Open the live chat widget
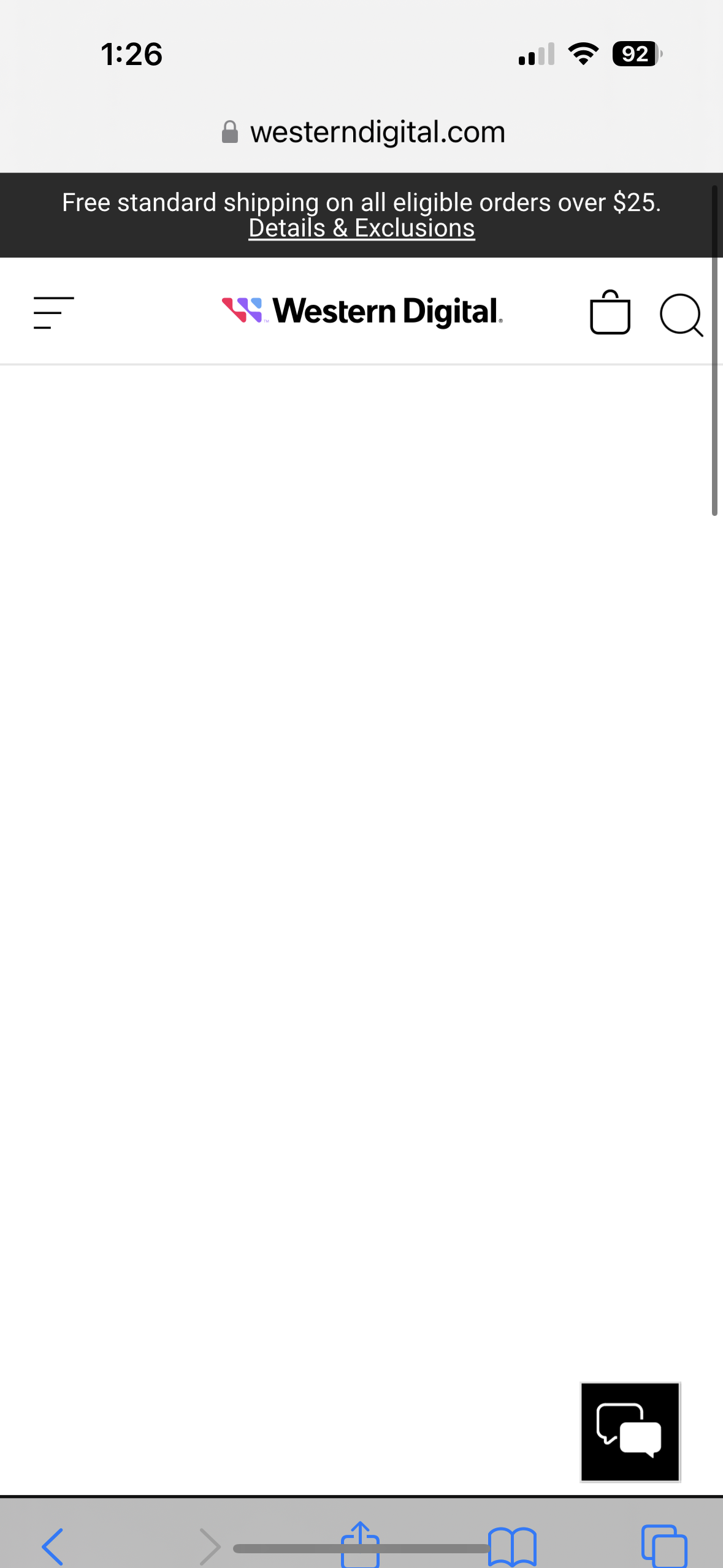Screen dimensions: 723x1568 tap(630, 1432)
